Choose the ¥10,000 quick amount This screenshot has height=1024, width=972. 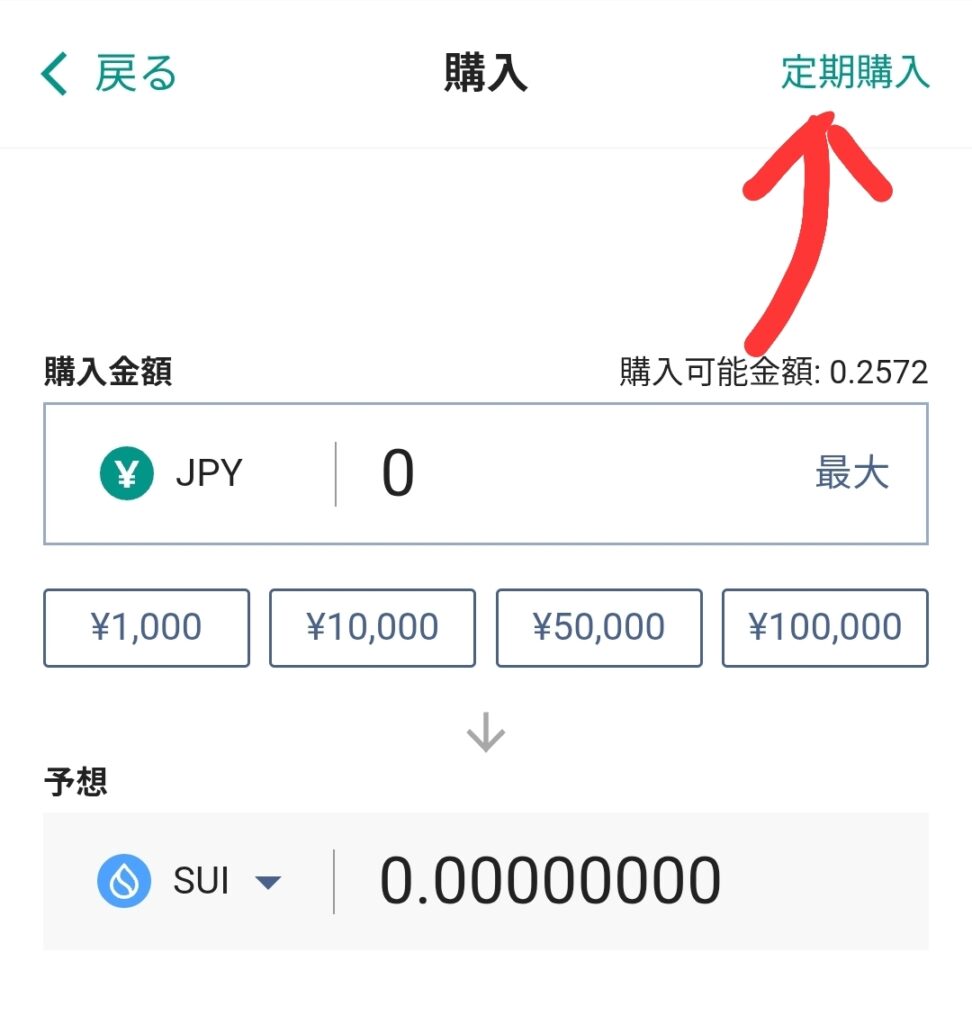coord(372,628)
